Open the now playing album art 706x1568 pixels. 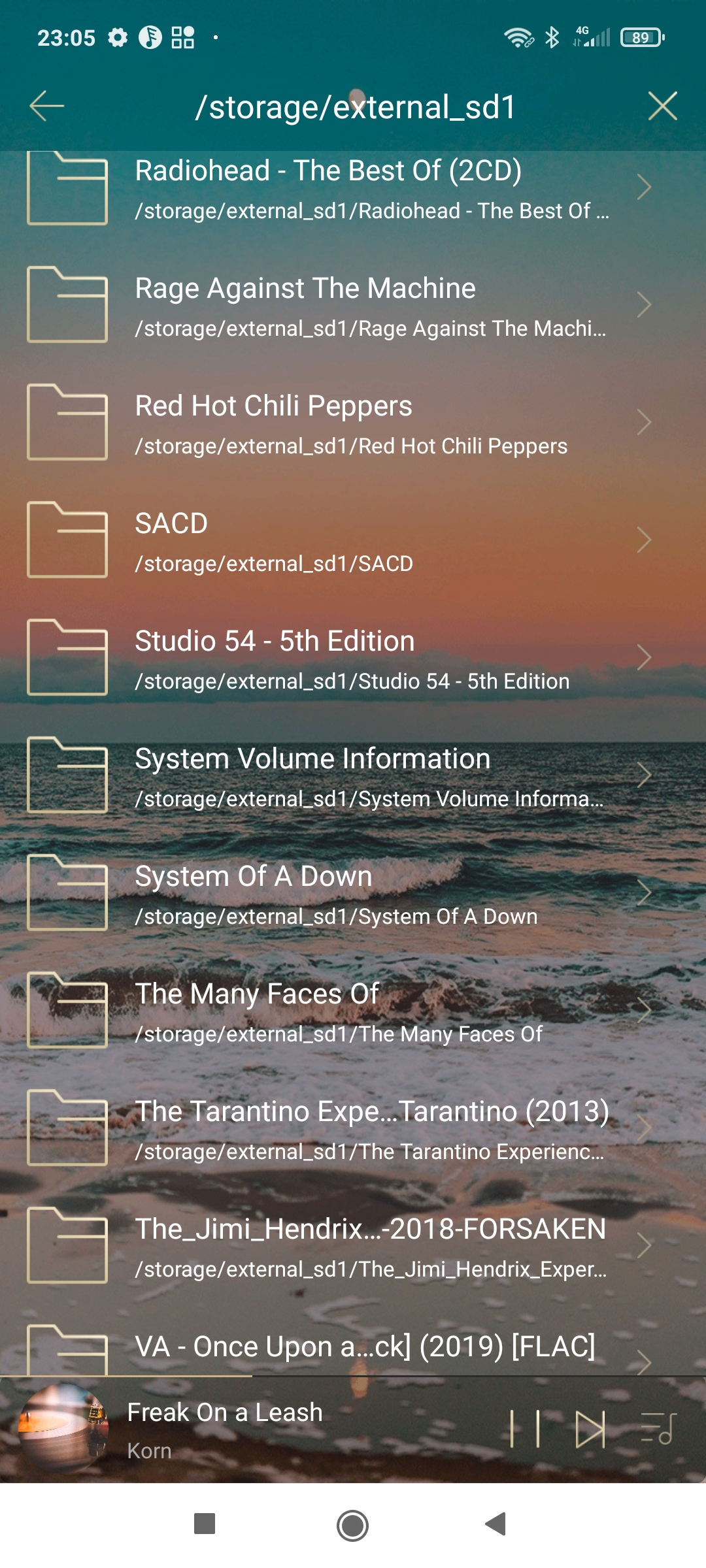click(x=63, y=1429)
